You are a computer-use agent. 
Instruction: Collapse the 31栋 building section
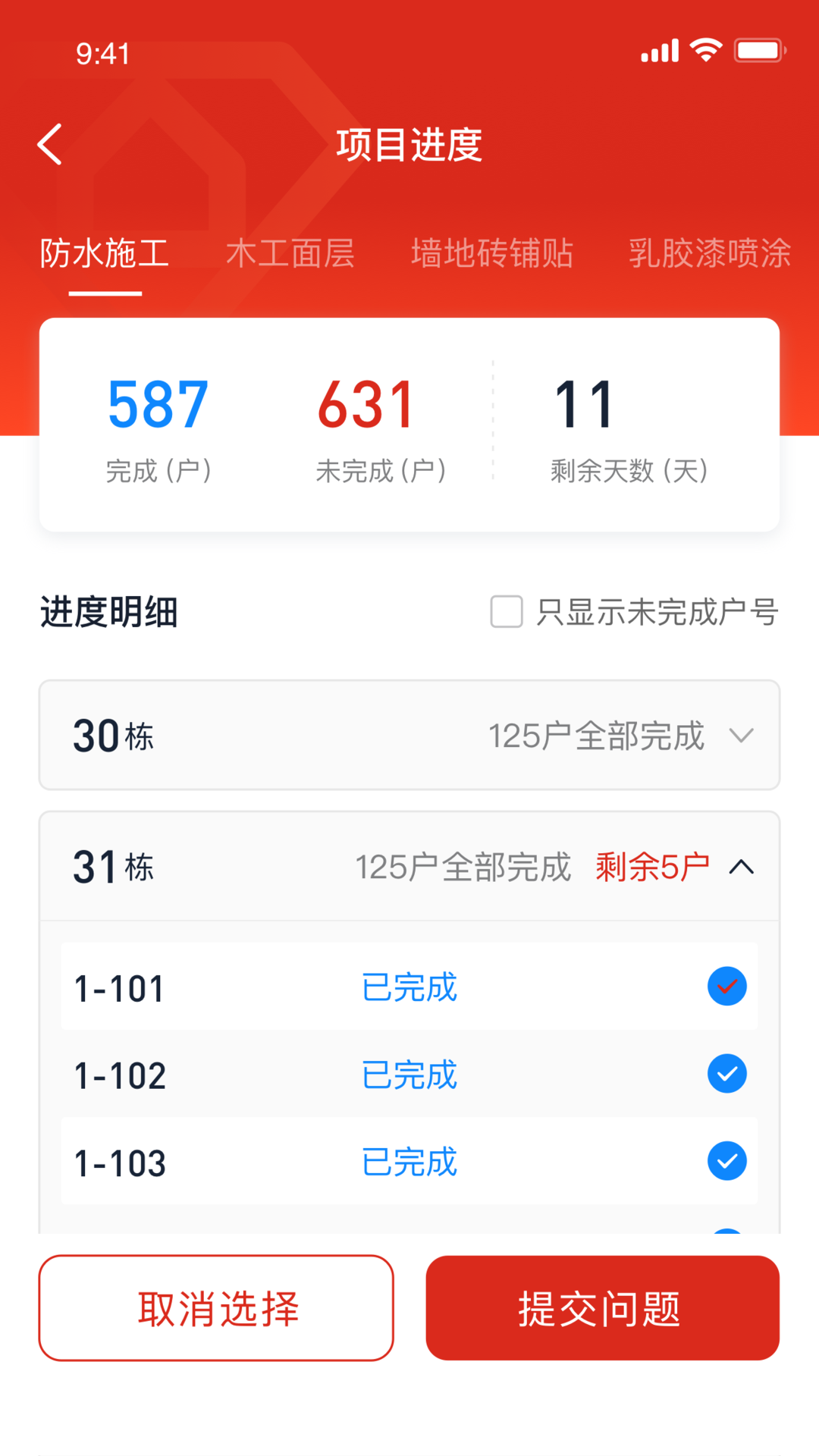[409, 866]
